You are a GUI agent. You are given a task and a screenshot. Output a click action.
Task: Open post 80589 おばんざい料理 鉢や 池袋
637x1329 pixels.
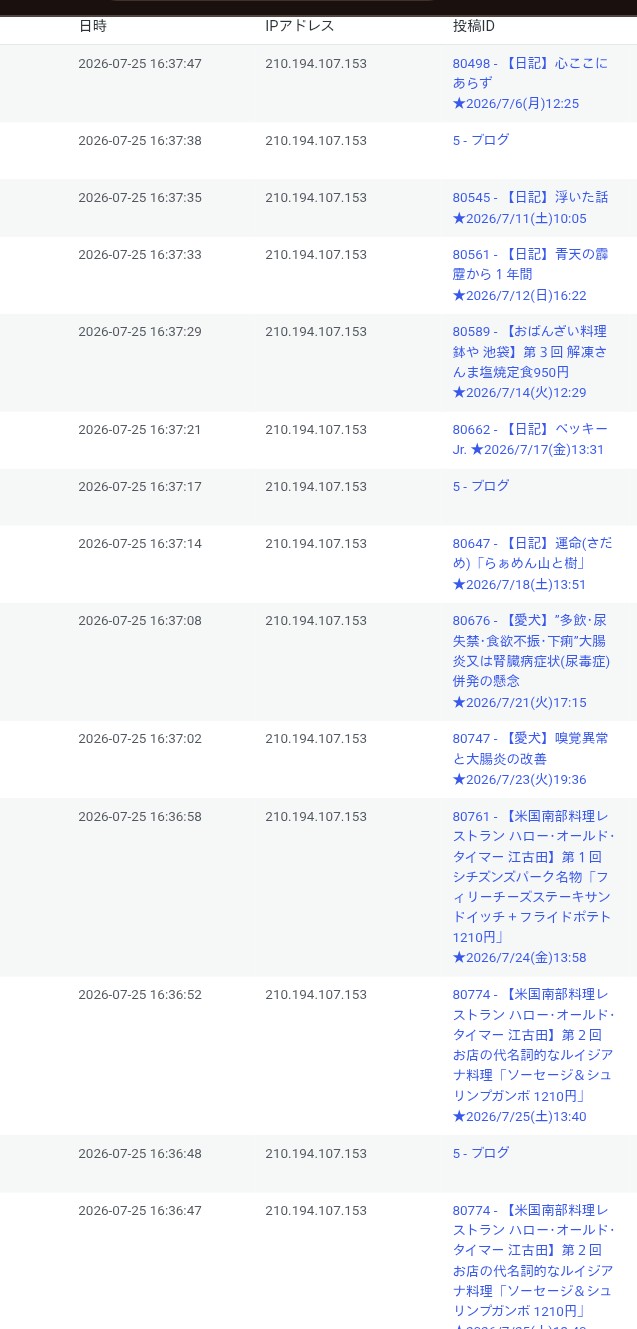point(530,361)
